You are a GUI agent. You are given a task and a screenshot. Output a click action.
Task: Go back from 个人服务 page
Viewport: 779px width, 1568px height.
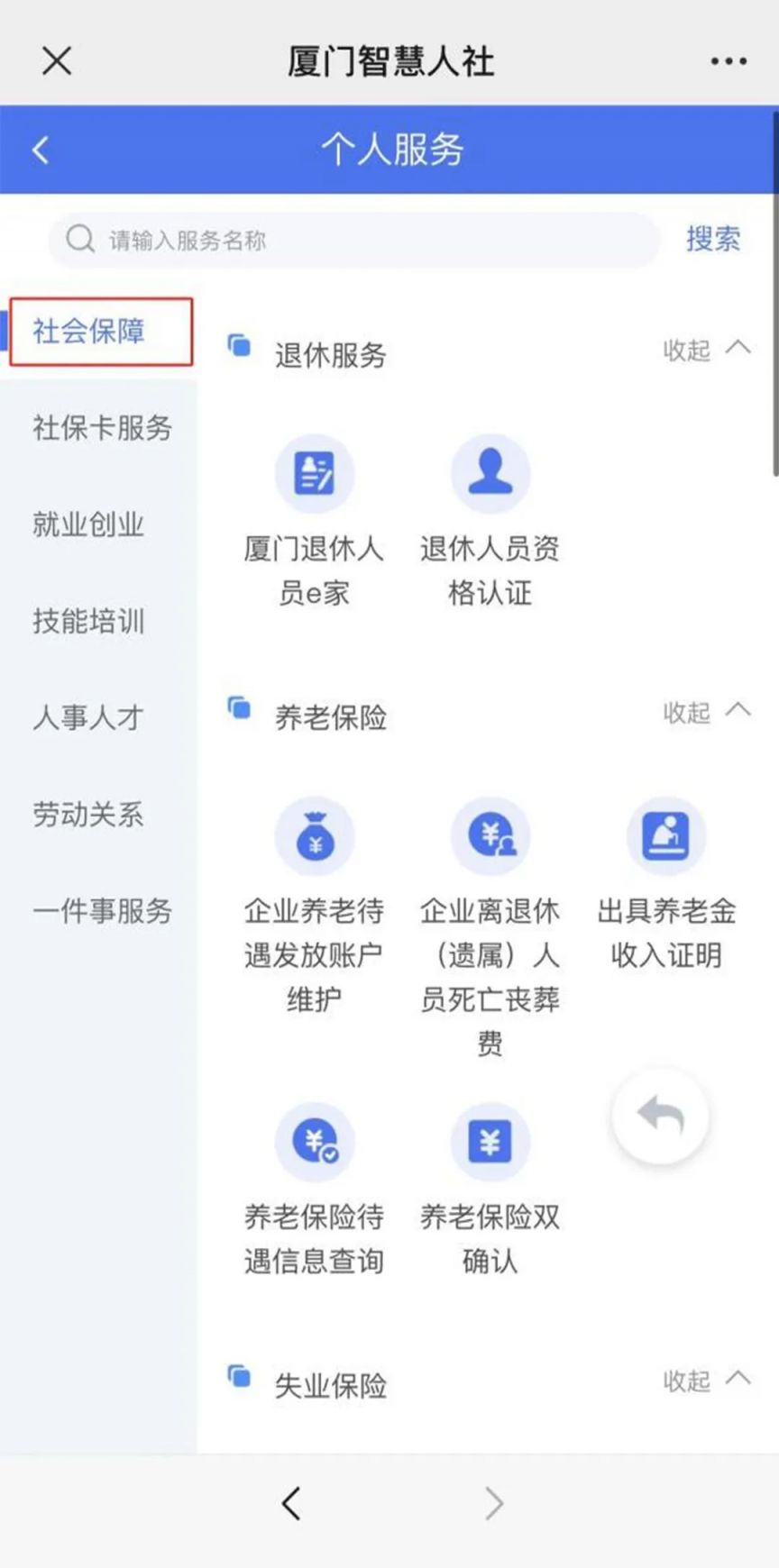coord(41,150)
